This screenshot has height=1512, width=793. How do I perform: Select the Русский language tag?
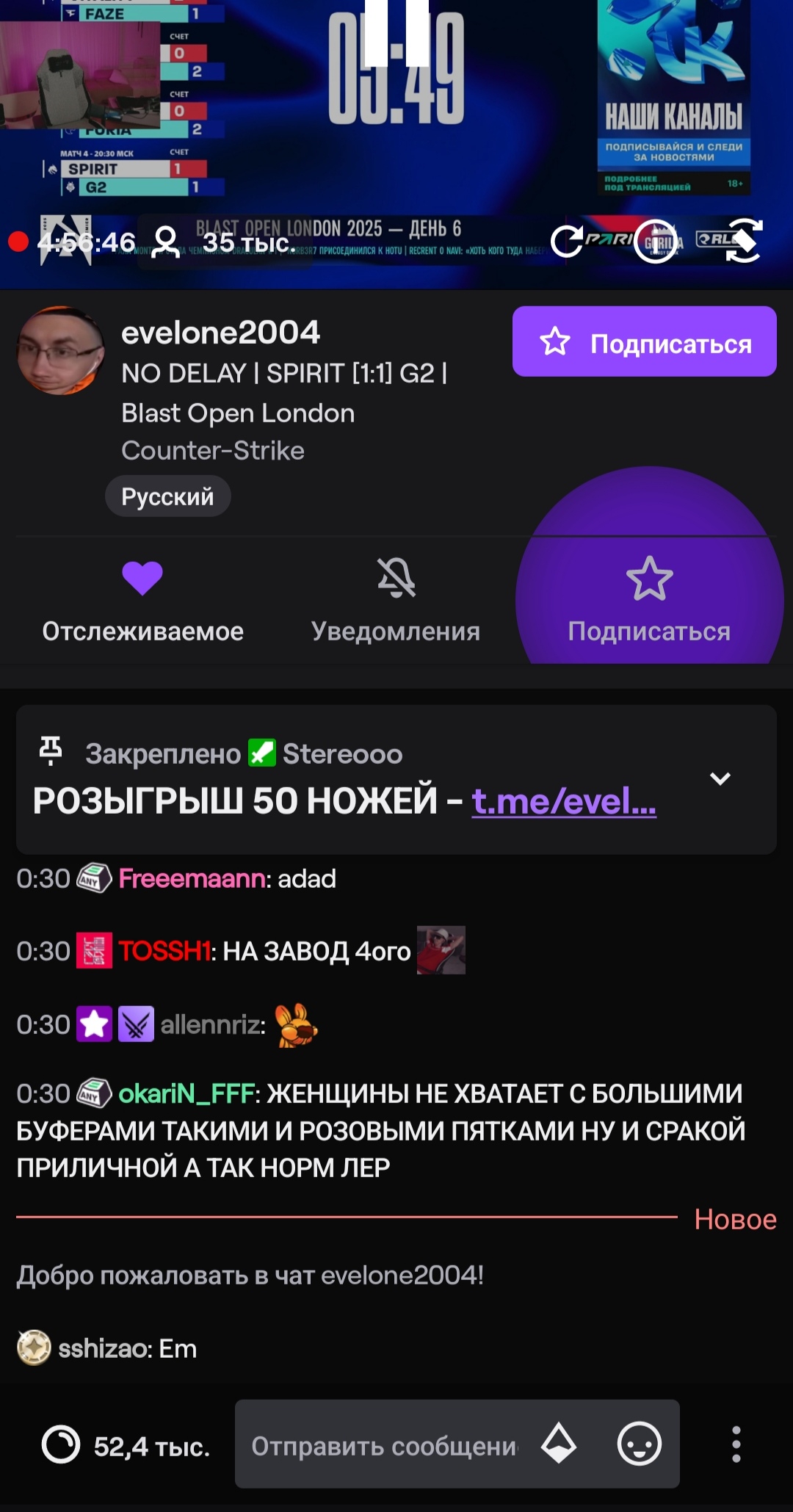pos(167,497)
